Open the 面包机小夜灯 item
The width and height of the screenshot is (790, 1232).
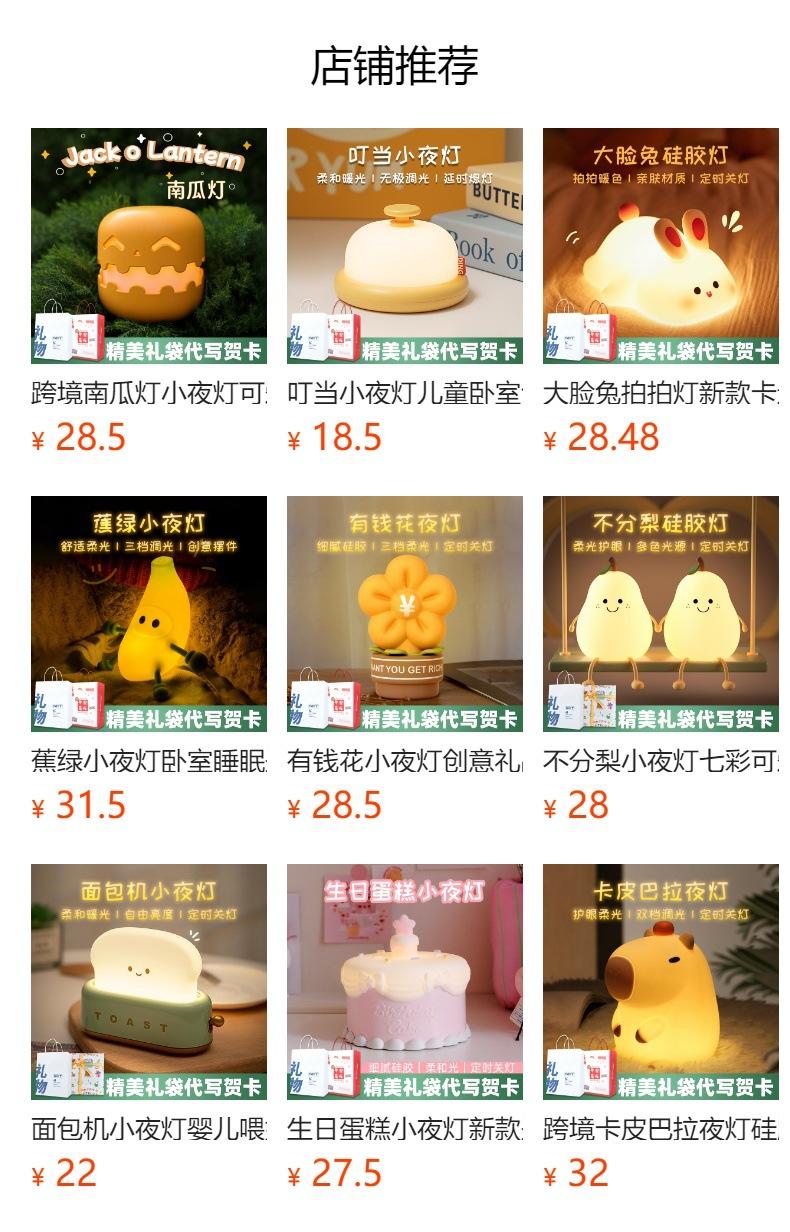tap(149, 982)
